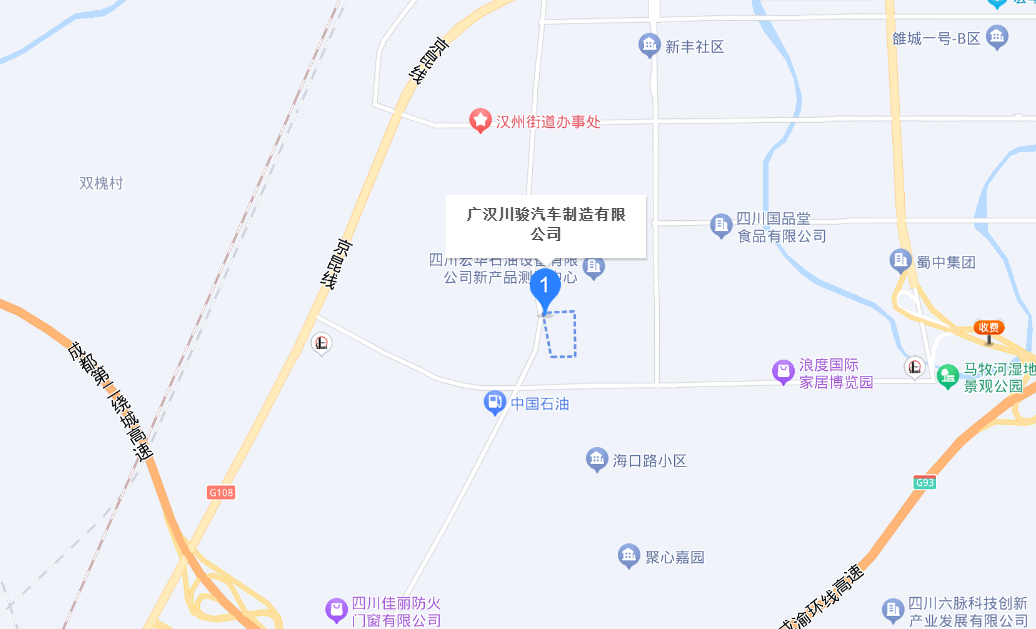The width and height of the screenshot is (1036, 629).
Task: Select the 汉州街道办事处 map point
Action: (481, 121)
